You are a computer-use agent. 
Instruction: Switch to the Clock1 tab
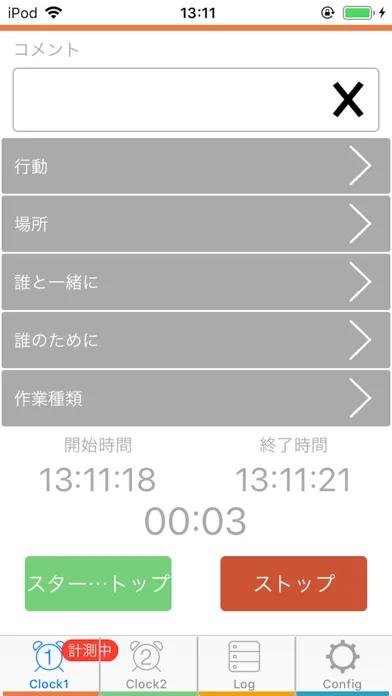pos(49,665)
